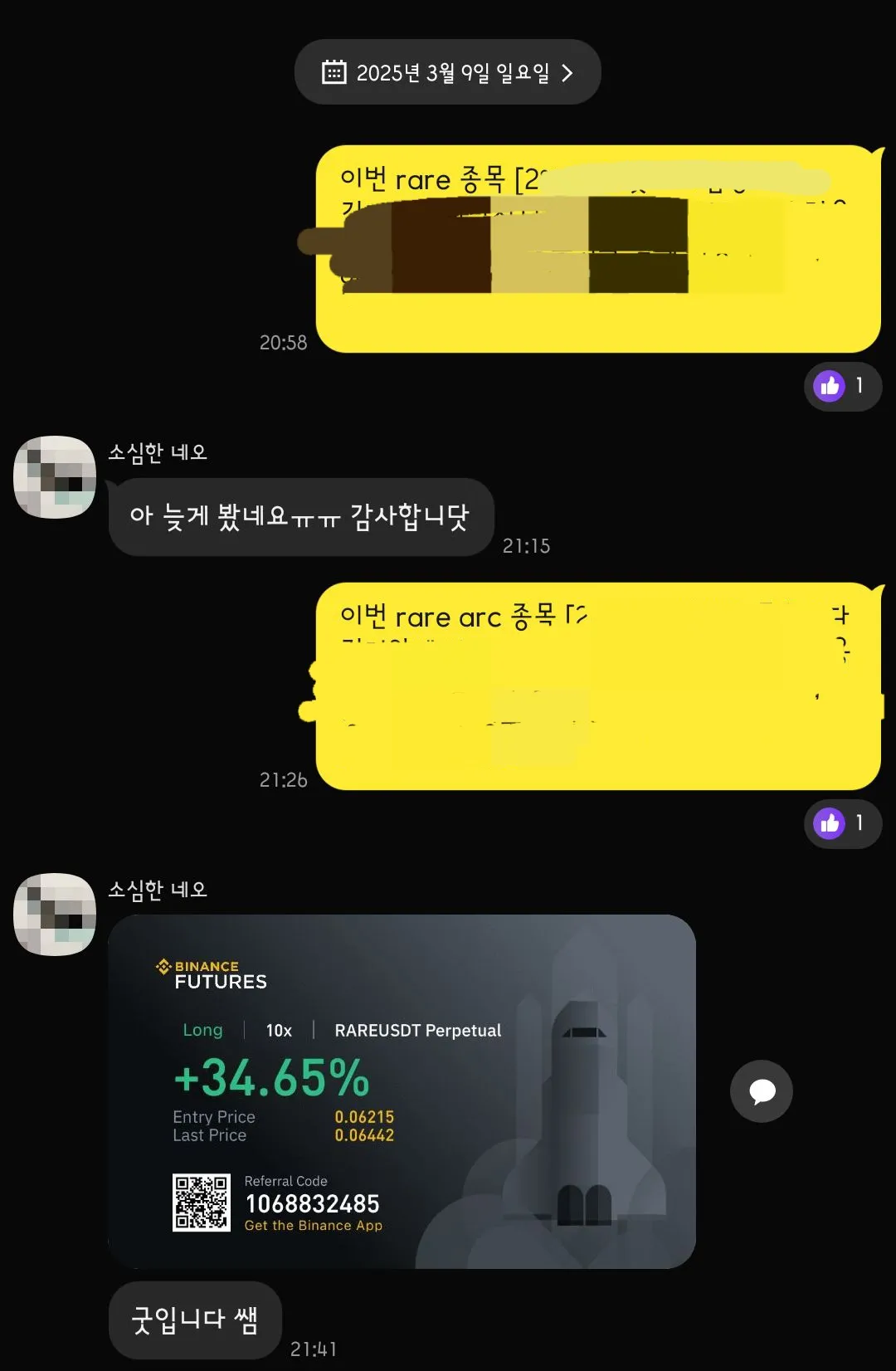This screenshot has height=1371, width=896.
Task: Open the speech bubble comment icon
Action: coord(761,1090)
